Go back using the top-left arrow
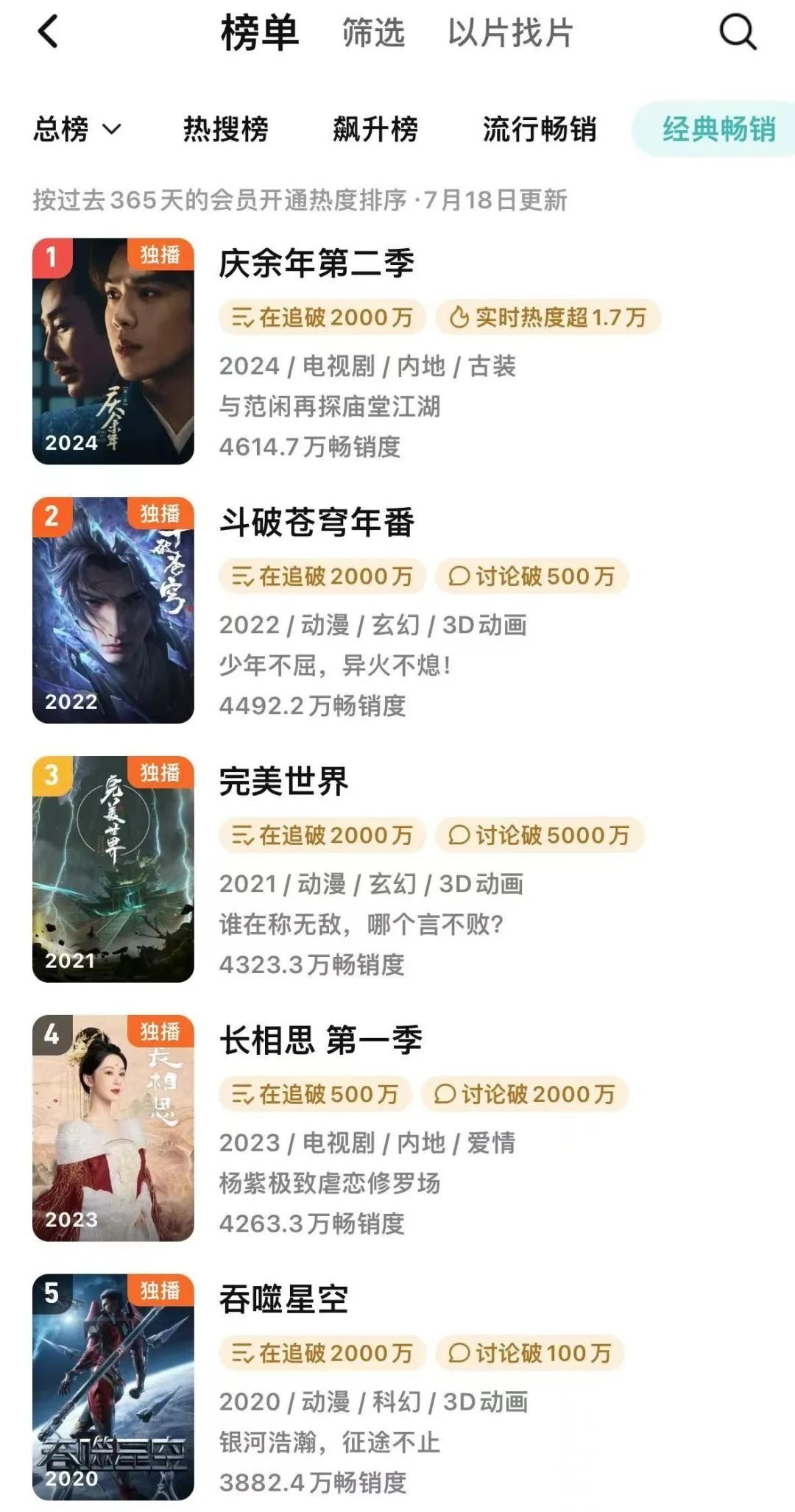Screen dimensions: 795x1512 pyautogui.click(x=49, y=32)
